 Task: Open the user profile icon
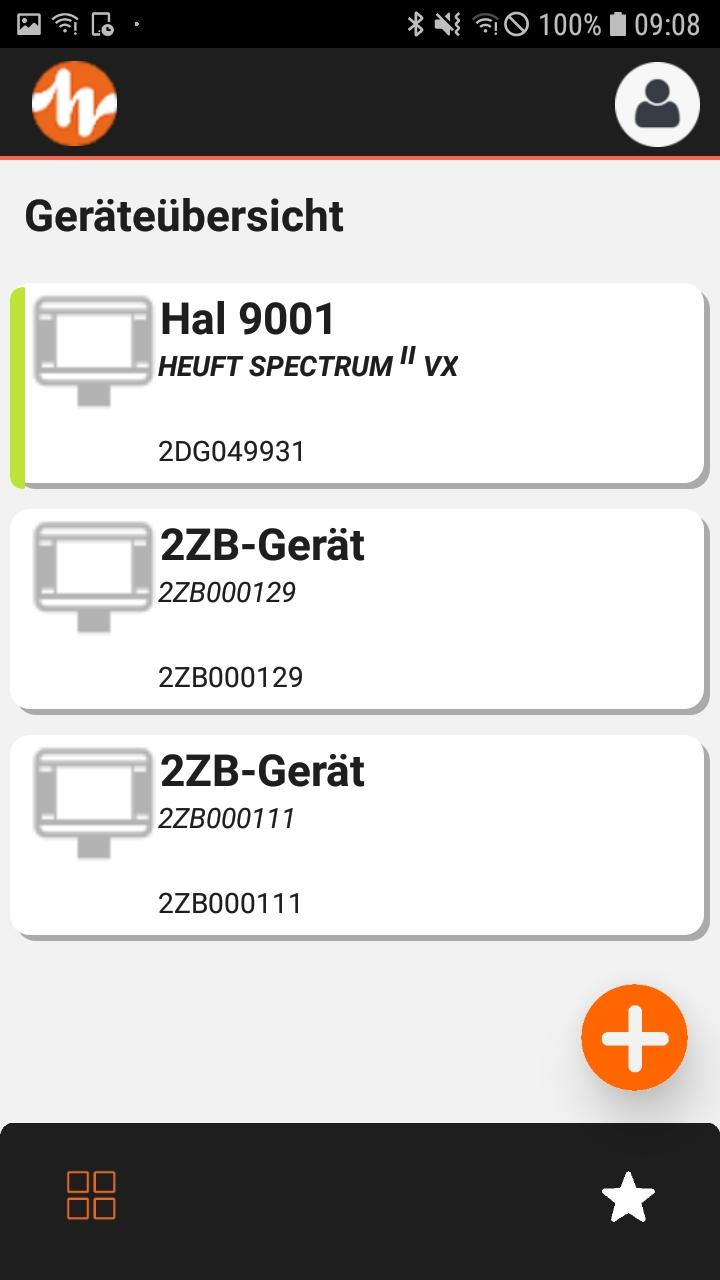[656, 104]
